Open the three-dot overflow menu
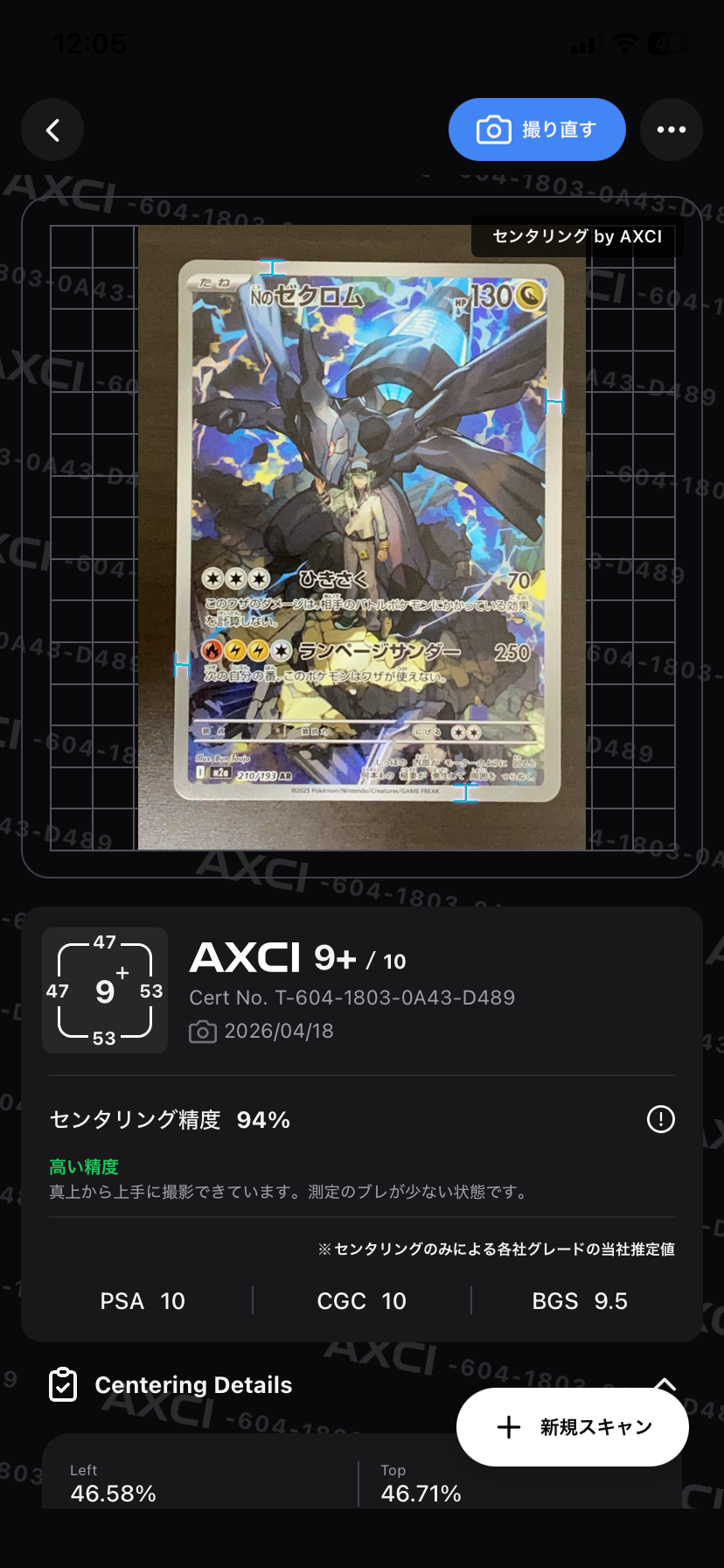Viewport: 724px width, 1568px height. (x=672, y=129)
